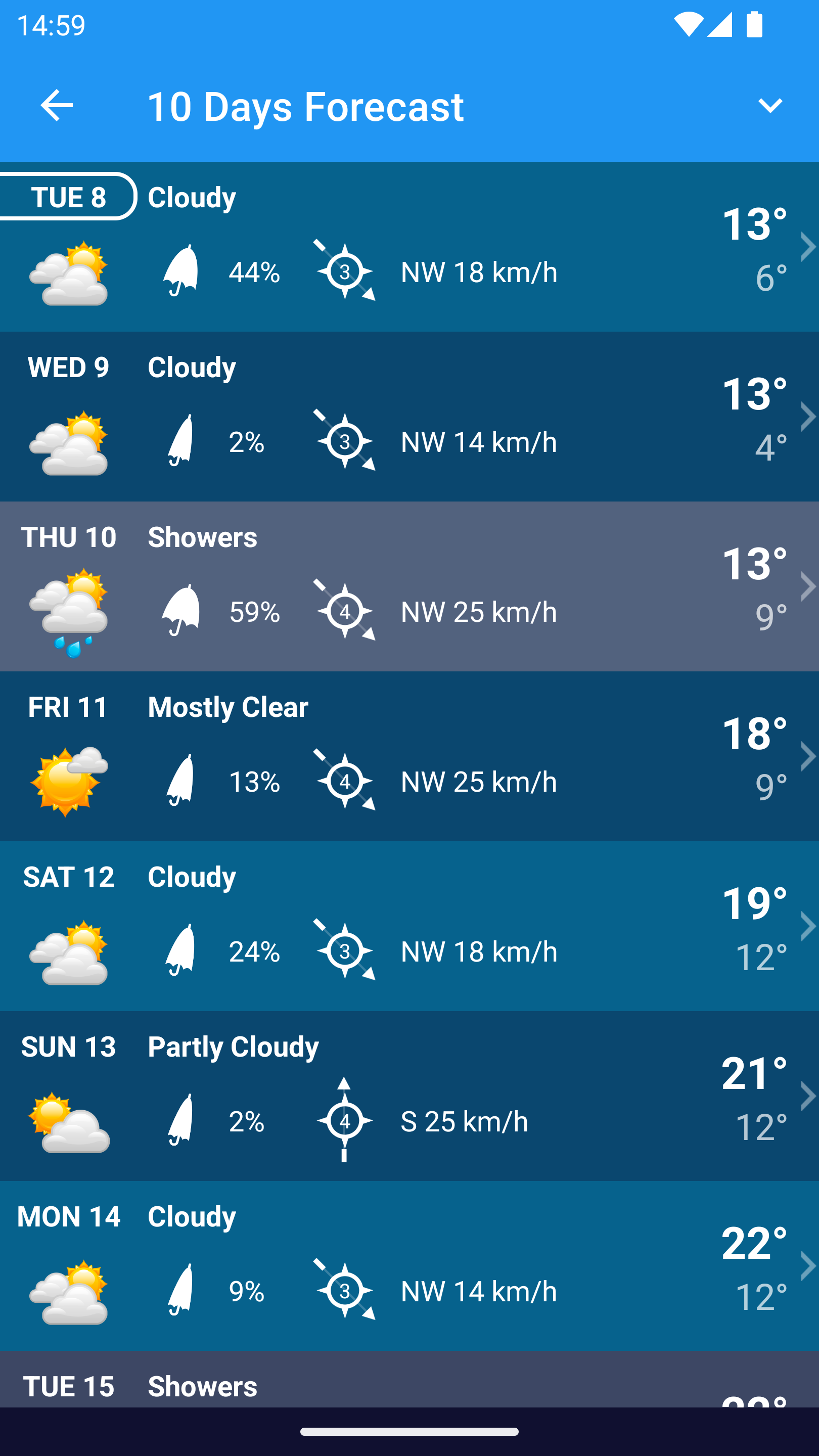View Sunday 13 Partly Cloudy forecast
Image resolution: width=819 pixels, height=1456 pixels.
point(409,1096)
